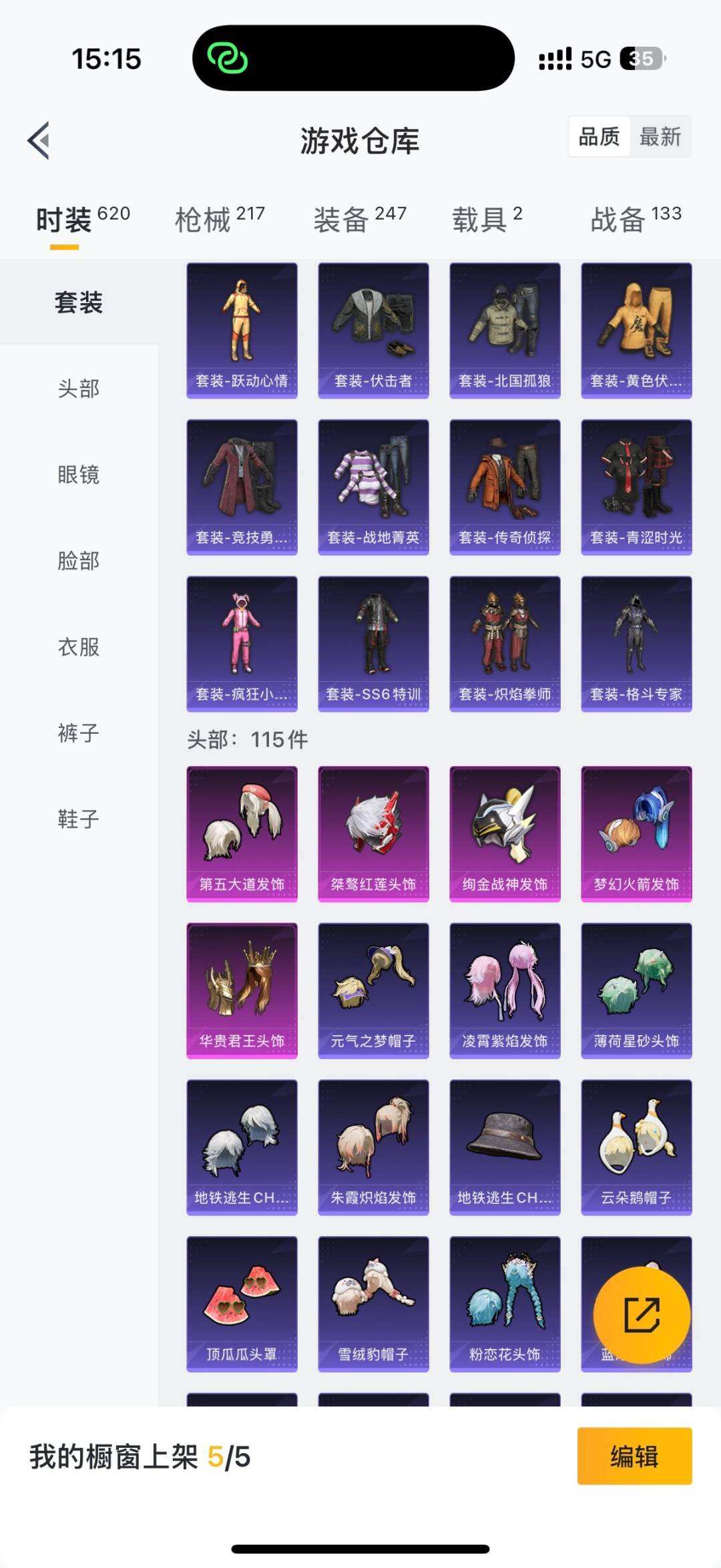This screenshot has width=721, height=1568.
Task: Open the 套装-跃动心情 item
Action: [x=242, y=331]
